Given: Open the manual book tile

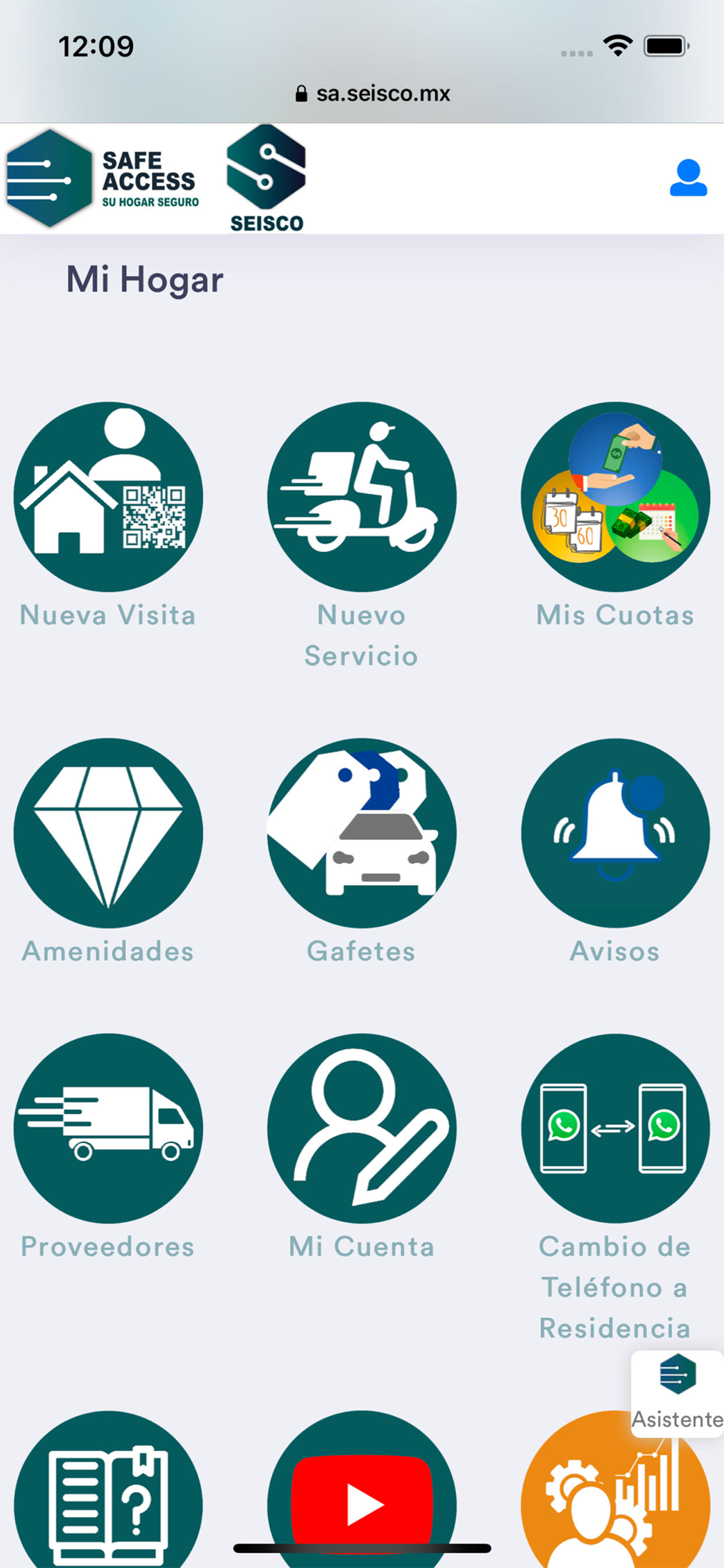Looking at the screenshot, I should coord(108,1497).
